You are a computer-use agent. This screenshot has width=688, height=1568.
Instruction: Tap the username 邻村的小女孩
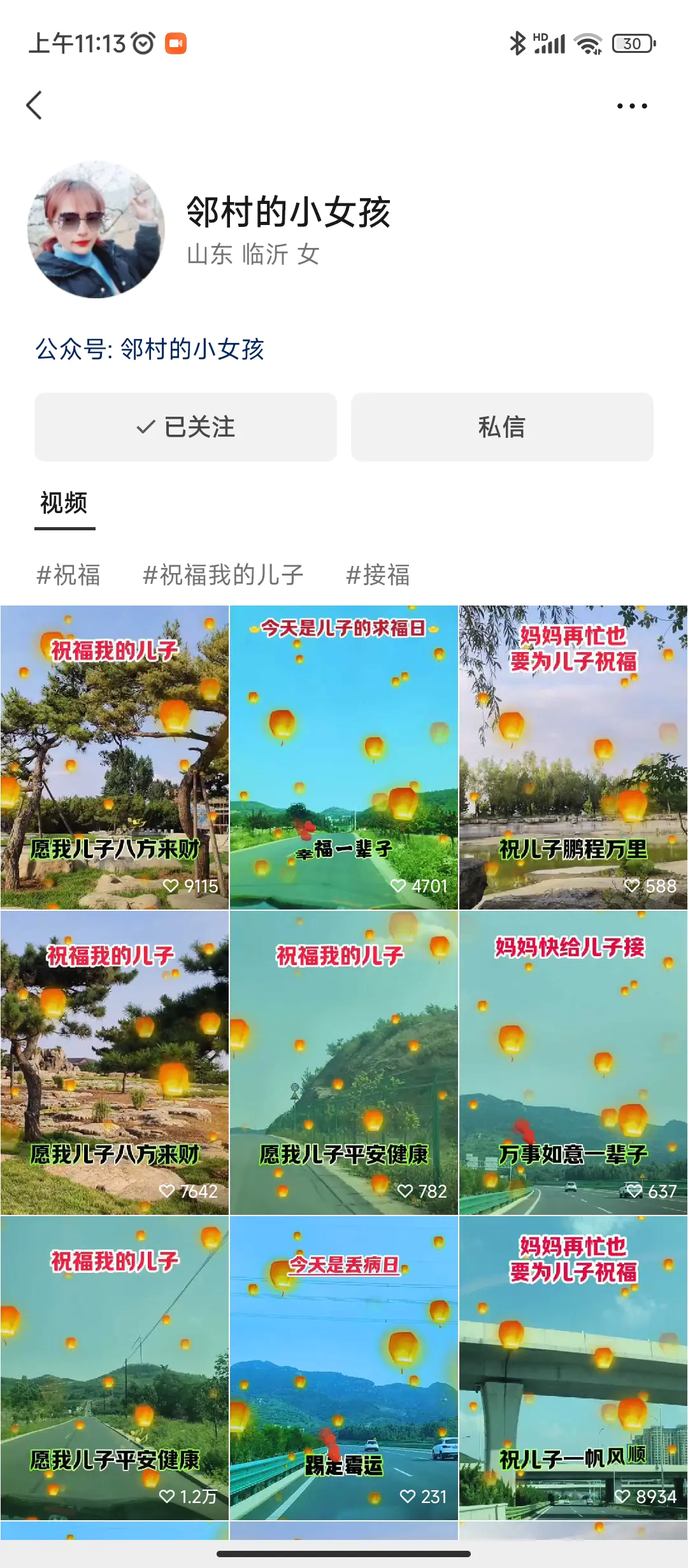pos(289,214)
